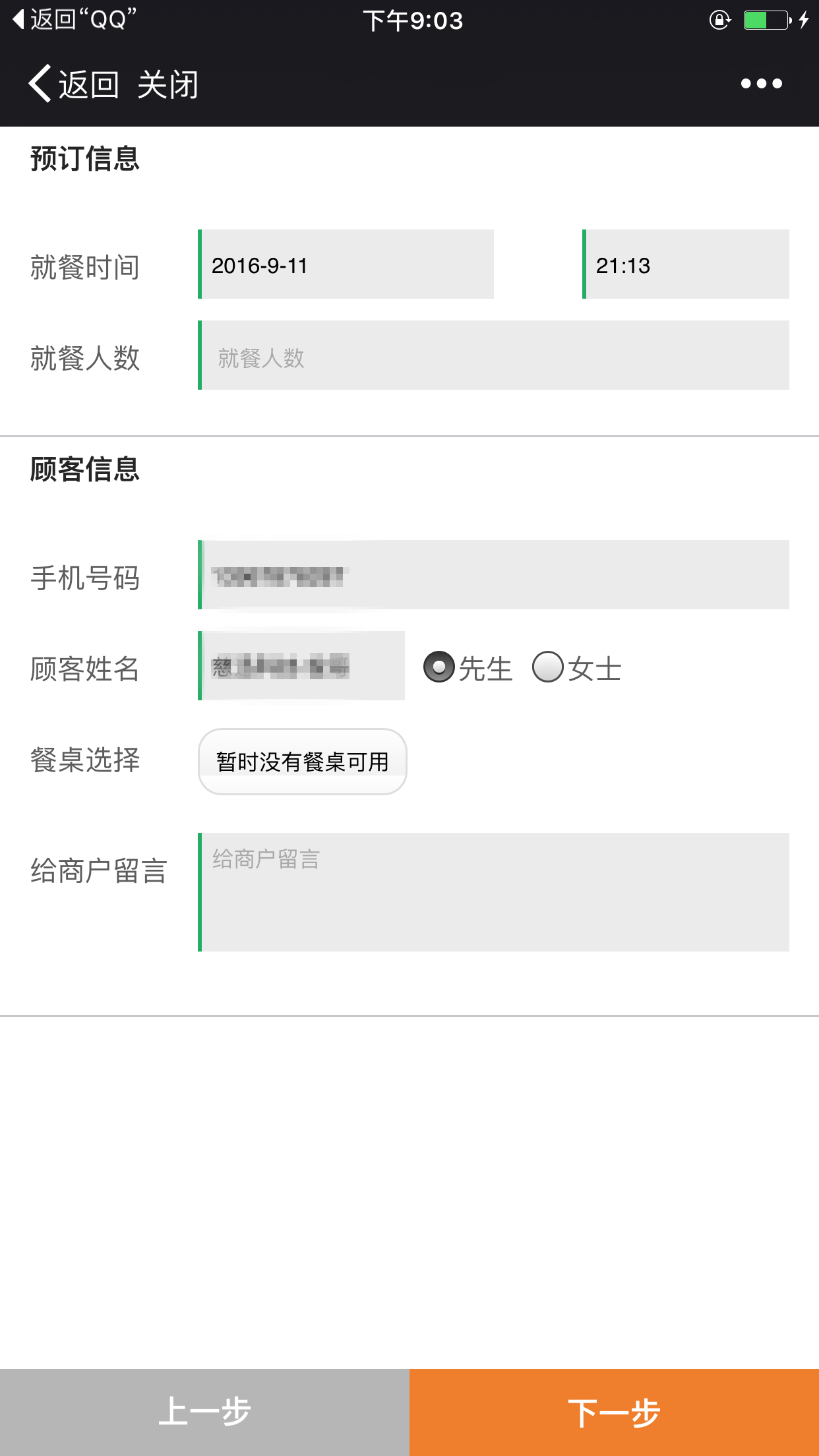
Task: Edit the 手机号码 phone field
Action: (493, 575)
